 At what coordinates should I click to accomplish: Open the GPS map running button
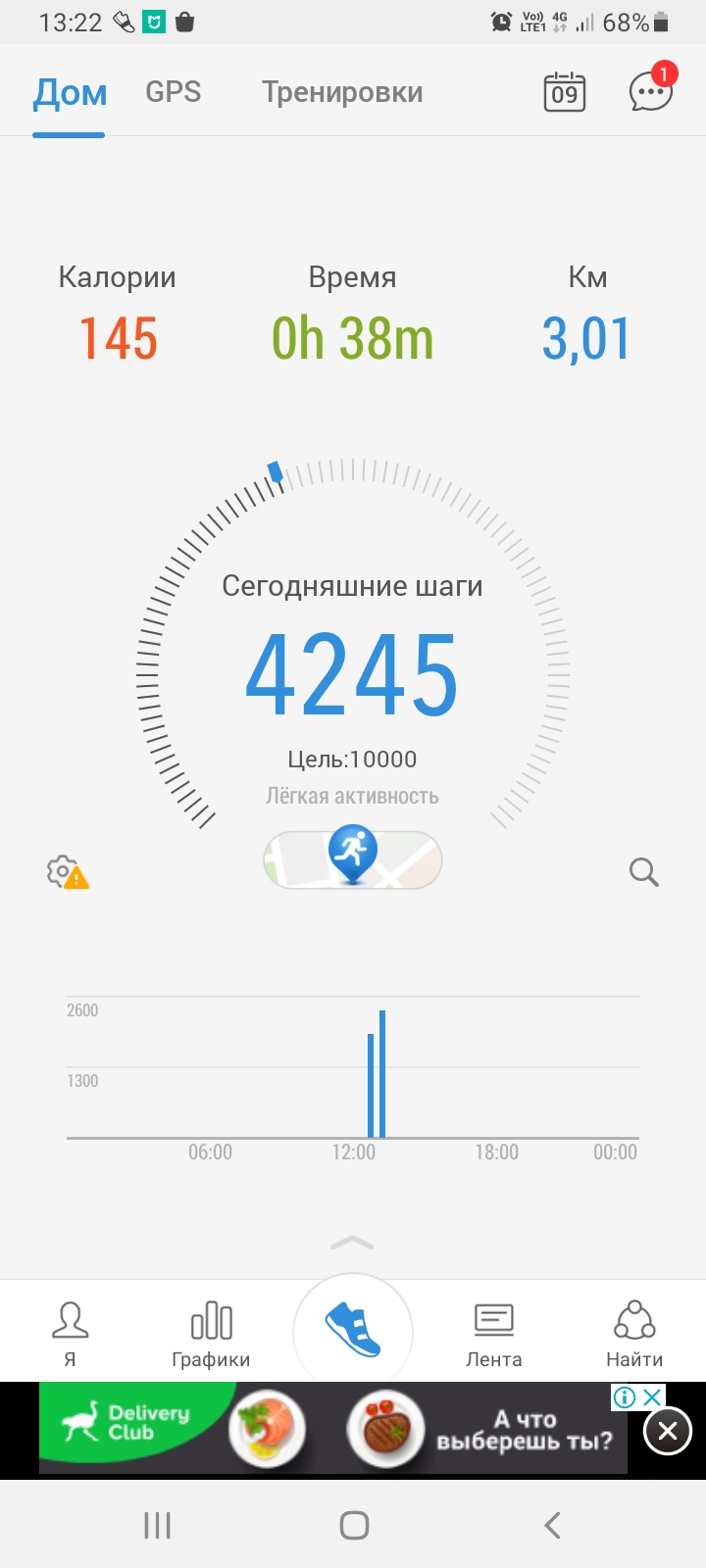(353, 859)
